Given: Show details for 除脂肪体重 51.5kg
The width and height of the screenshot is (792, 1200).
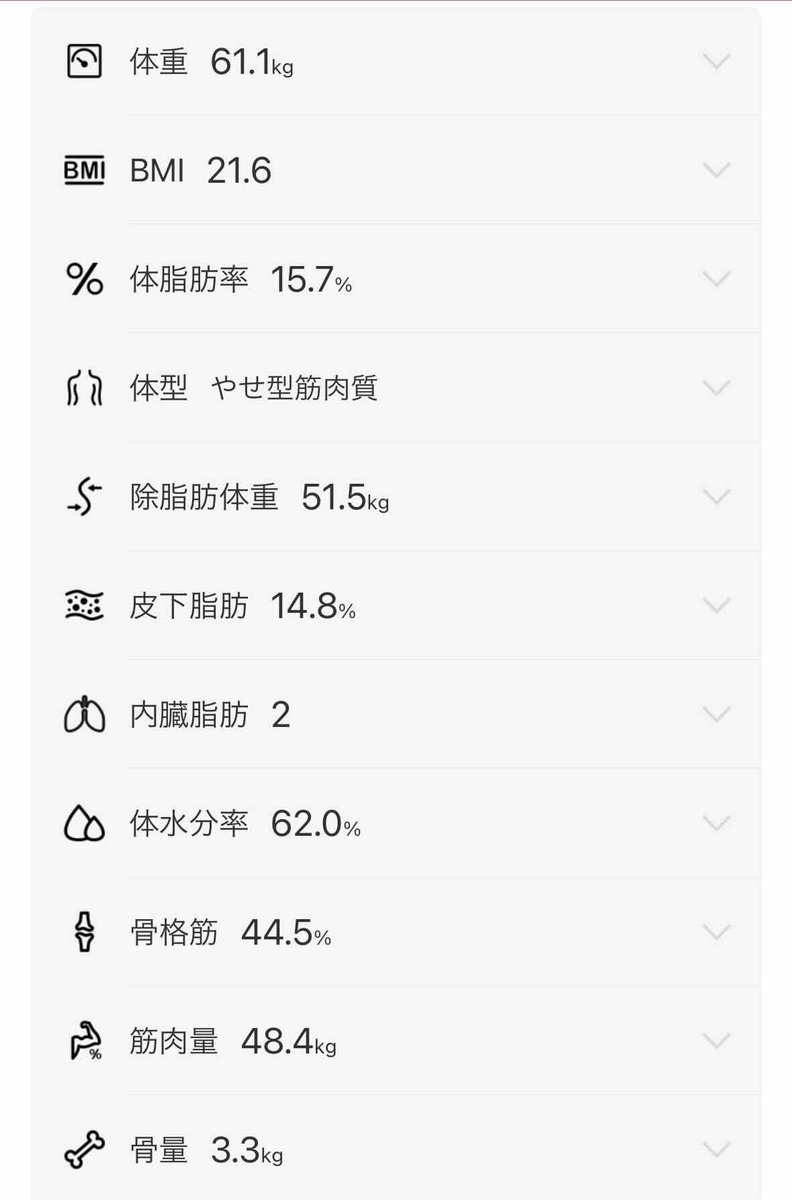Looking at the screenshot, I should pyautogui.click(x=716, y=496).
